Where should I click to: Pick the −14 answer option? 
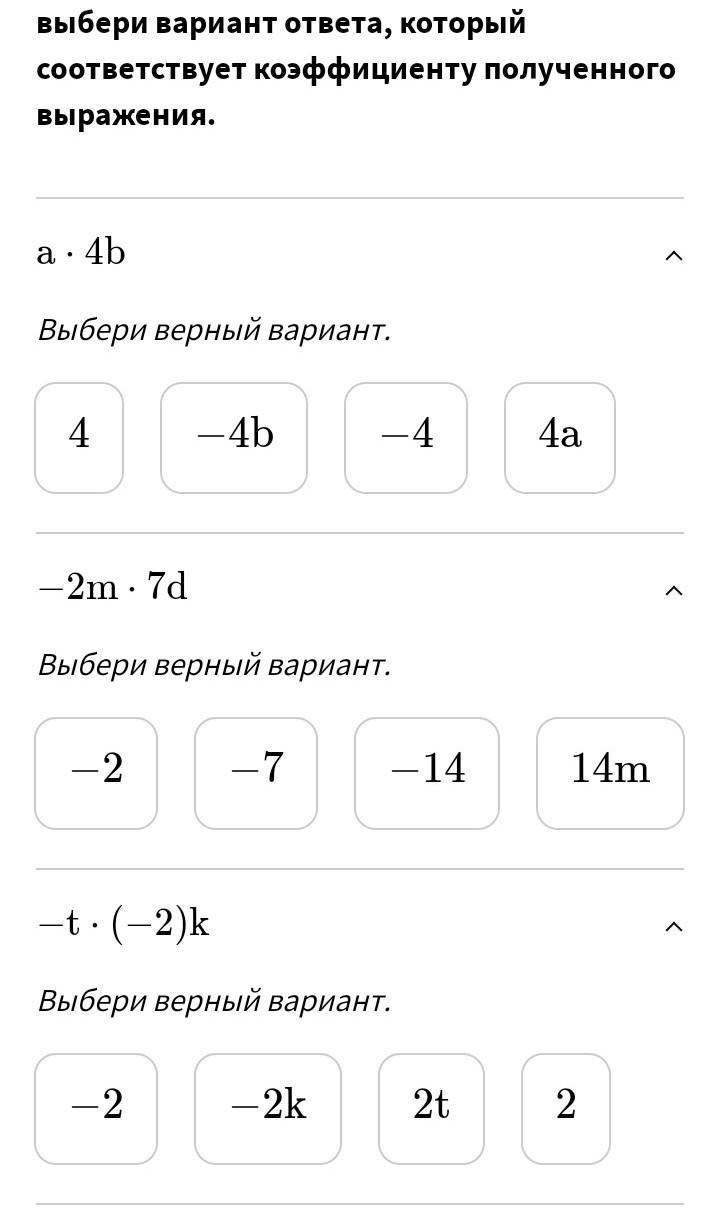tap(427, 773)
